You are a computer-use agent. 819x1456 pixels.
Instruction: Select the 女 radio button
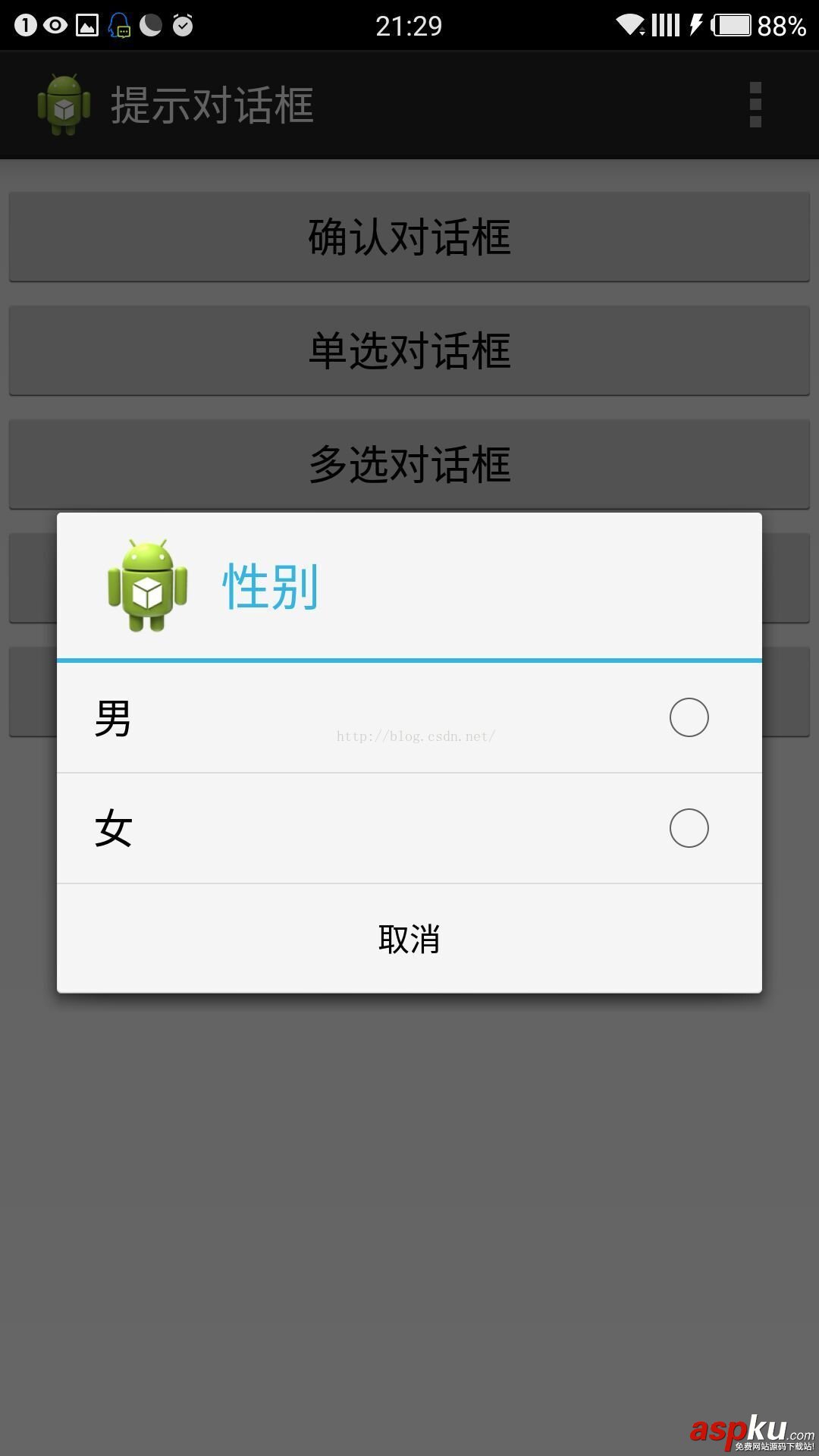click(x=689, y=829)
